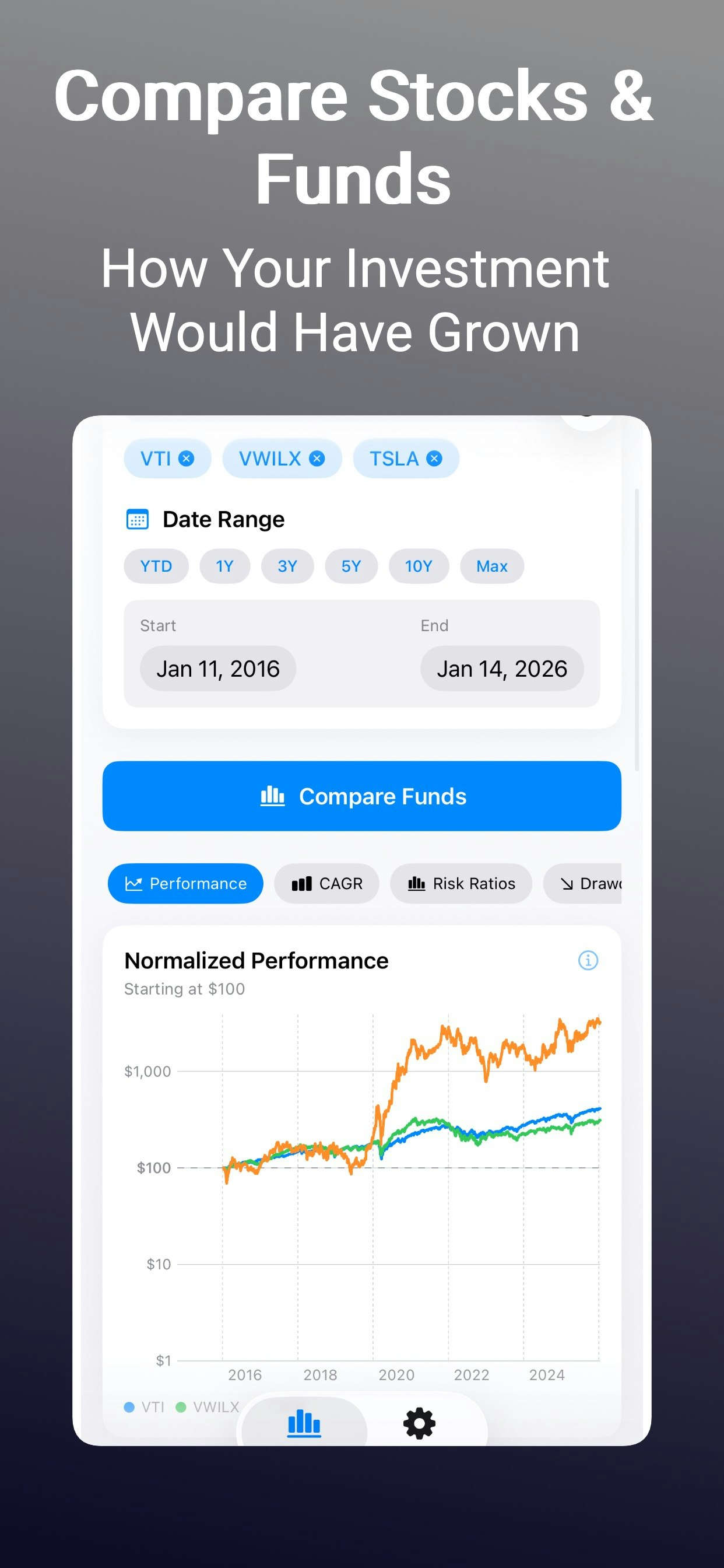724x1568 pixels.
Task: Open the Start date picker showing Jan 11, 2016
Action: [218, 668]
